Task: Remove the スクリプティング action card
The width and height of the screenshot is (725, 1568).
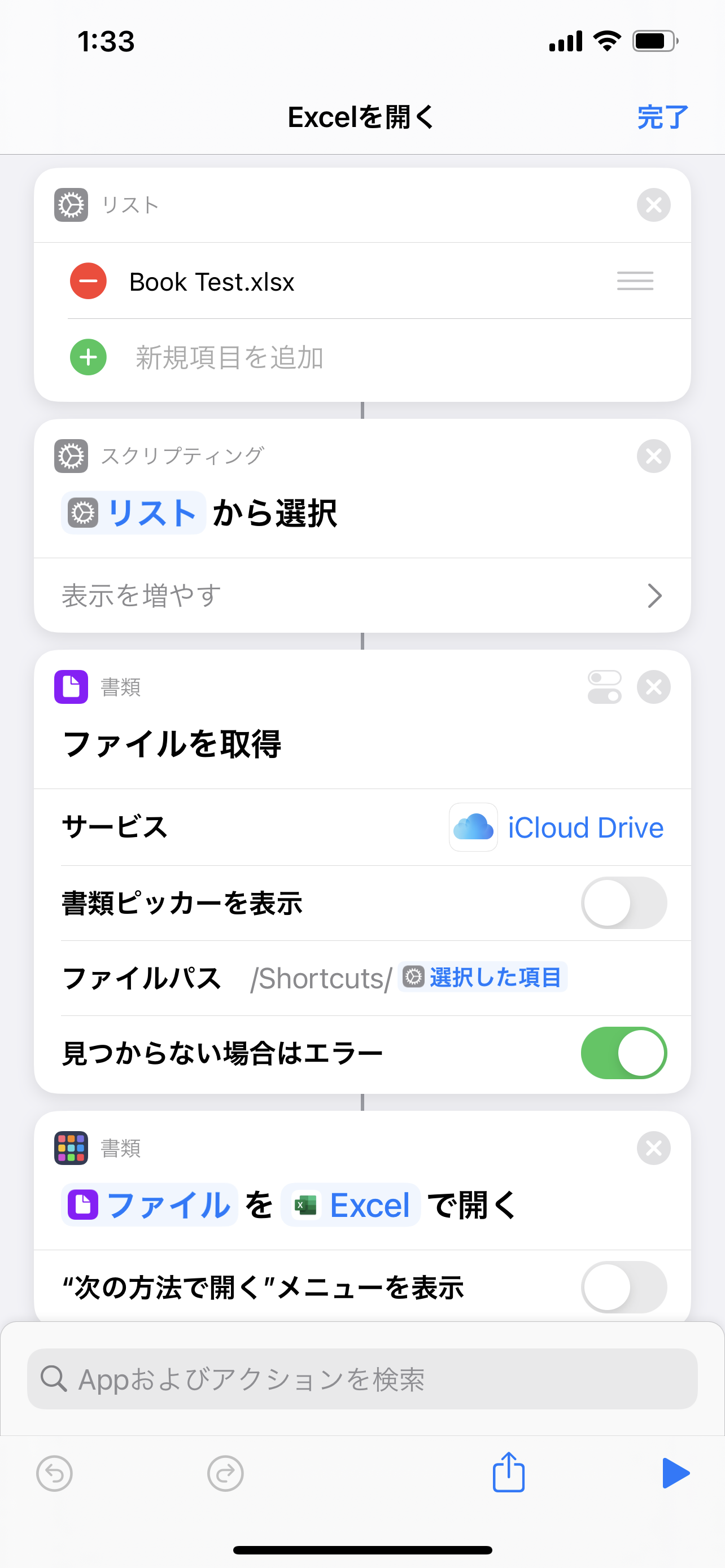Action: pos(653,456)
